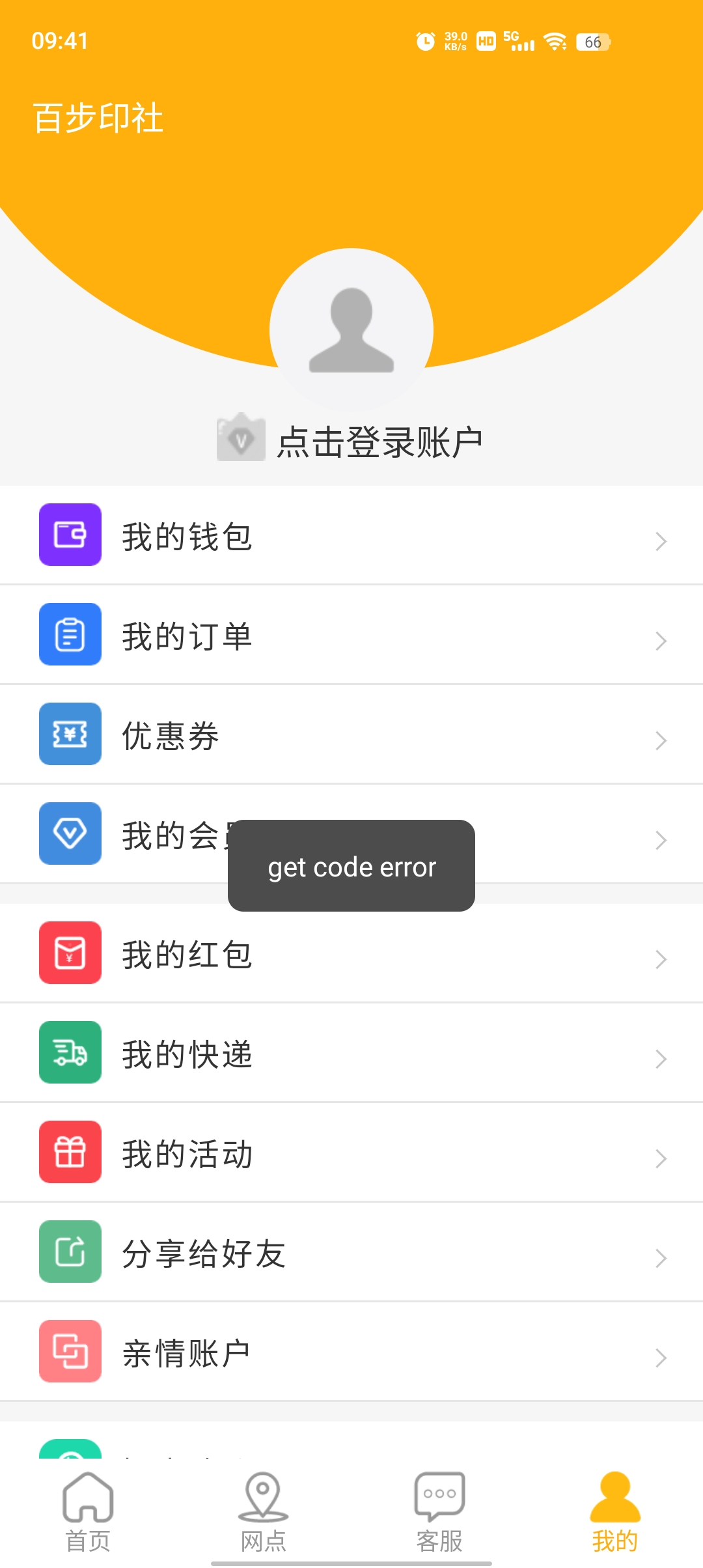The image size is (703, 1568).
Task: Select the 我的 person icon in navigation
Action: (x=614, y=1495)
